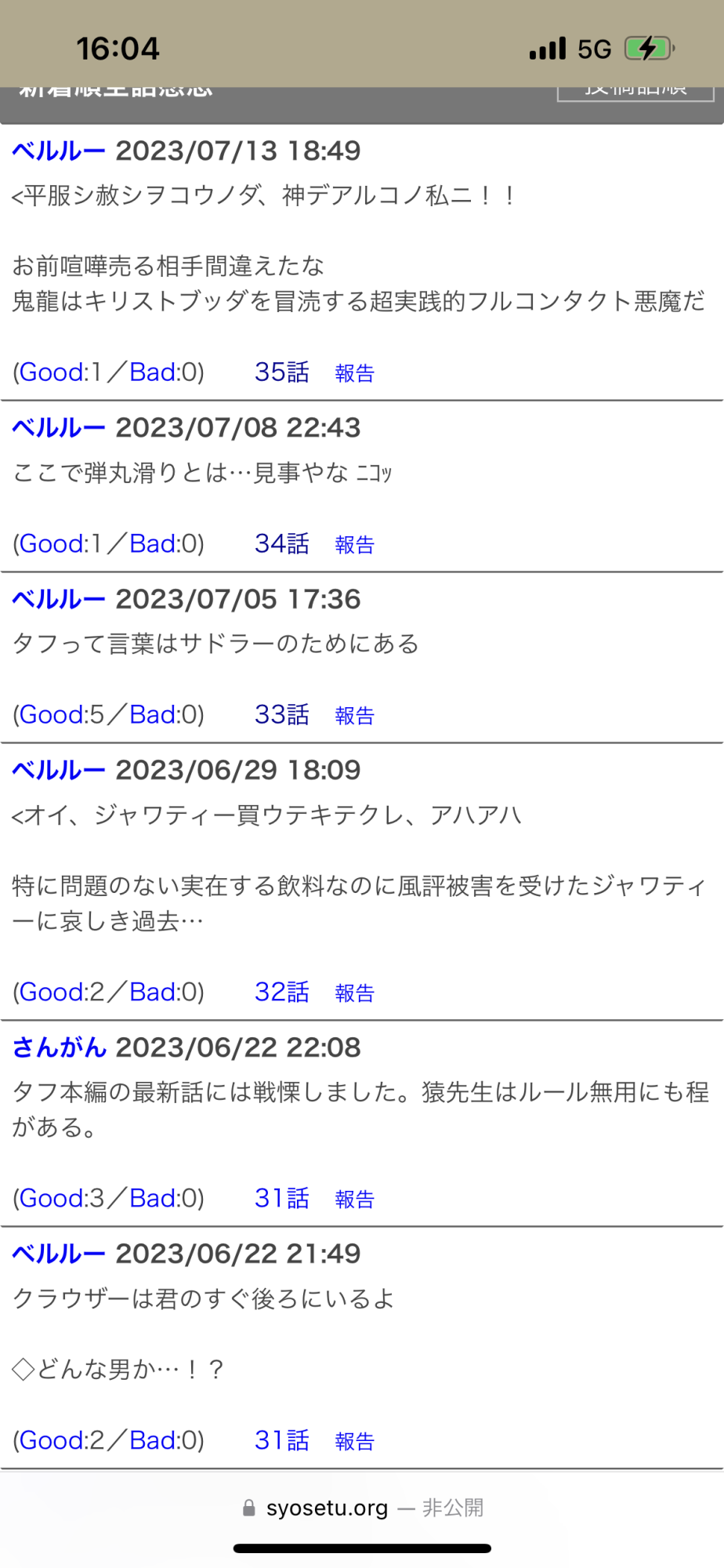Open the 34話 chapter link
The height and width of the screenshot is (1568, 724).
point(282,543)
